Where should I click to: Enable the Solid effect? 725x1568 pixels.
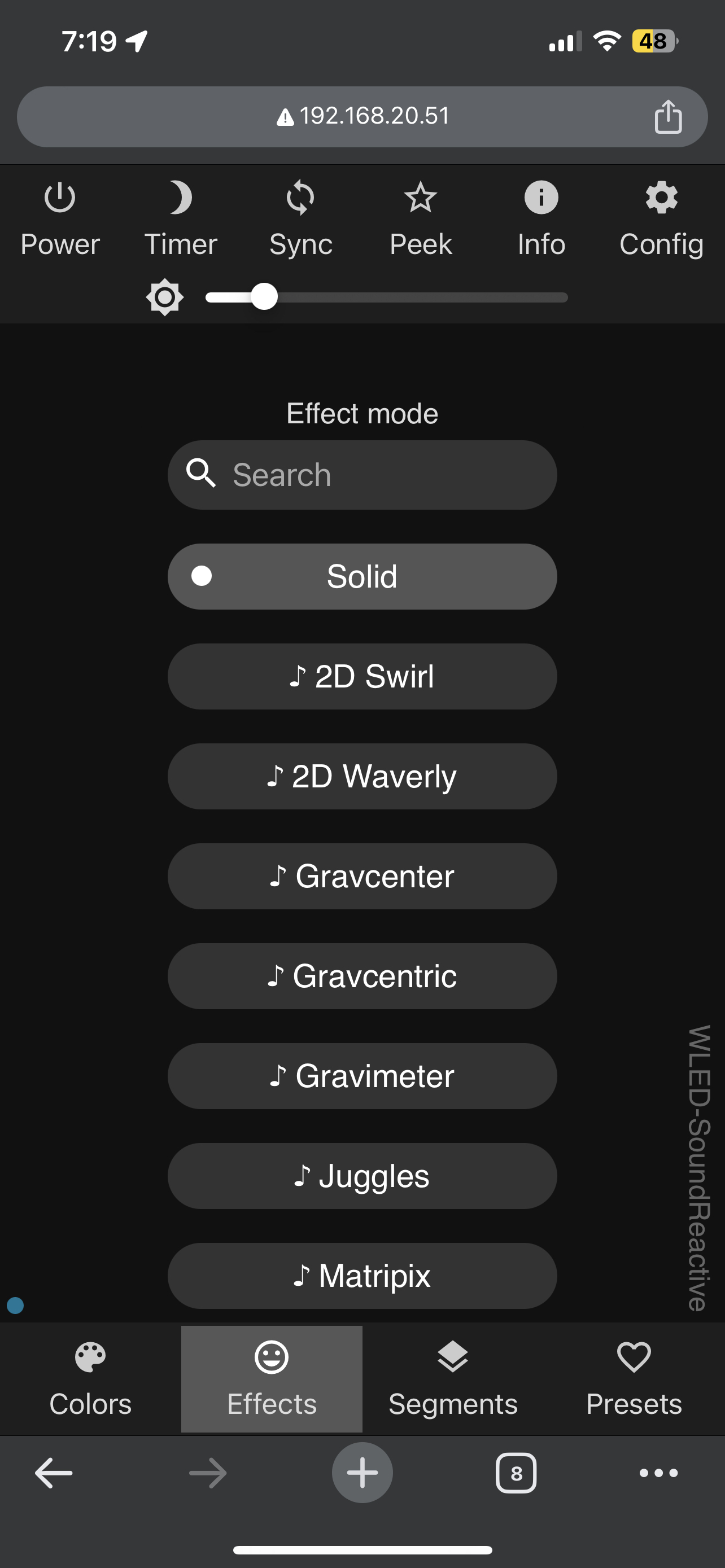pos(361,576)
